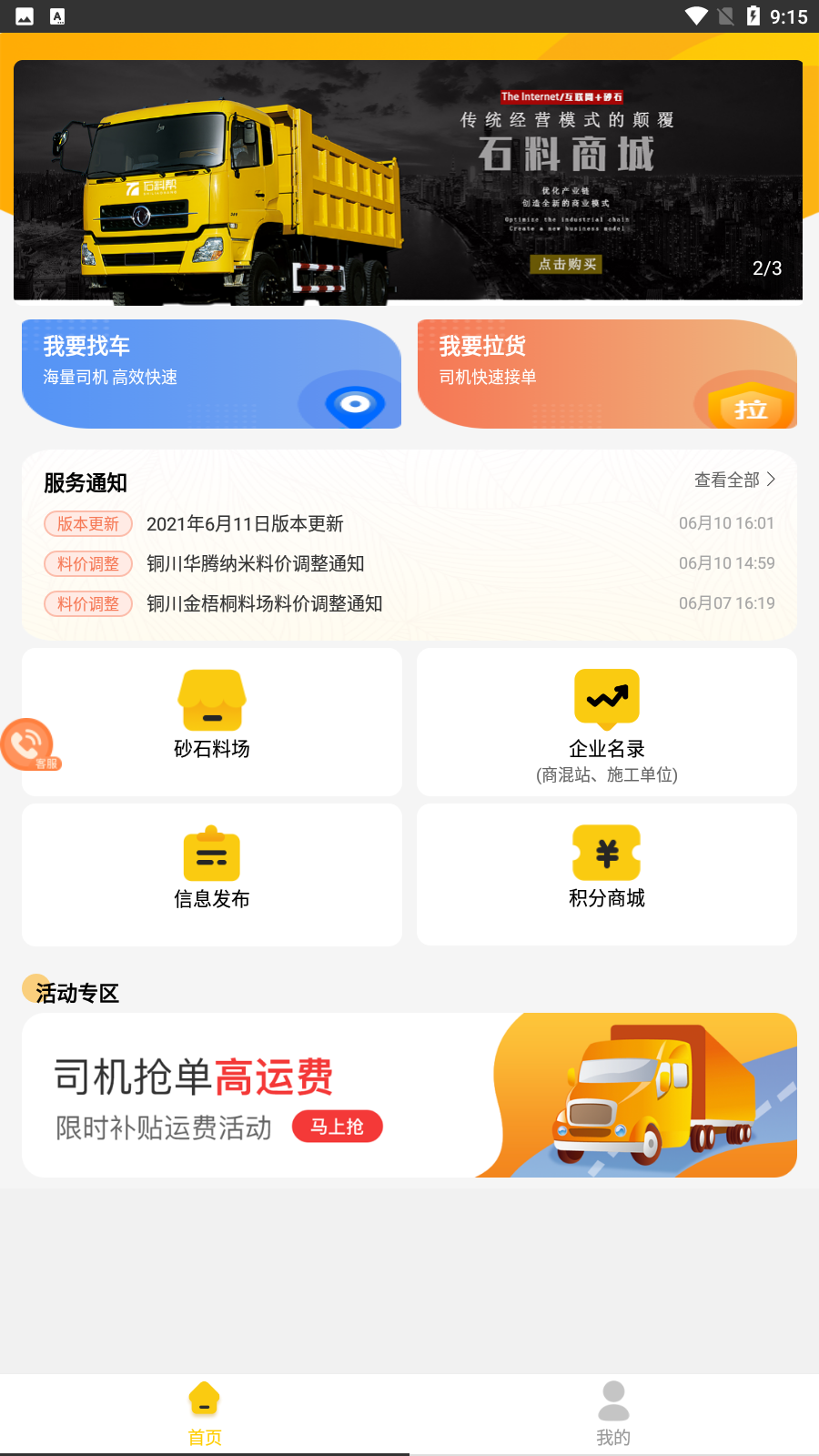The image size is (819, 1456).
Task: Open 铜川金梧桐料场料价调整通知
Action: 264,604
